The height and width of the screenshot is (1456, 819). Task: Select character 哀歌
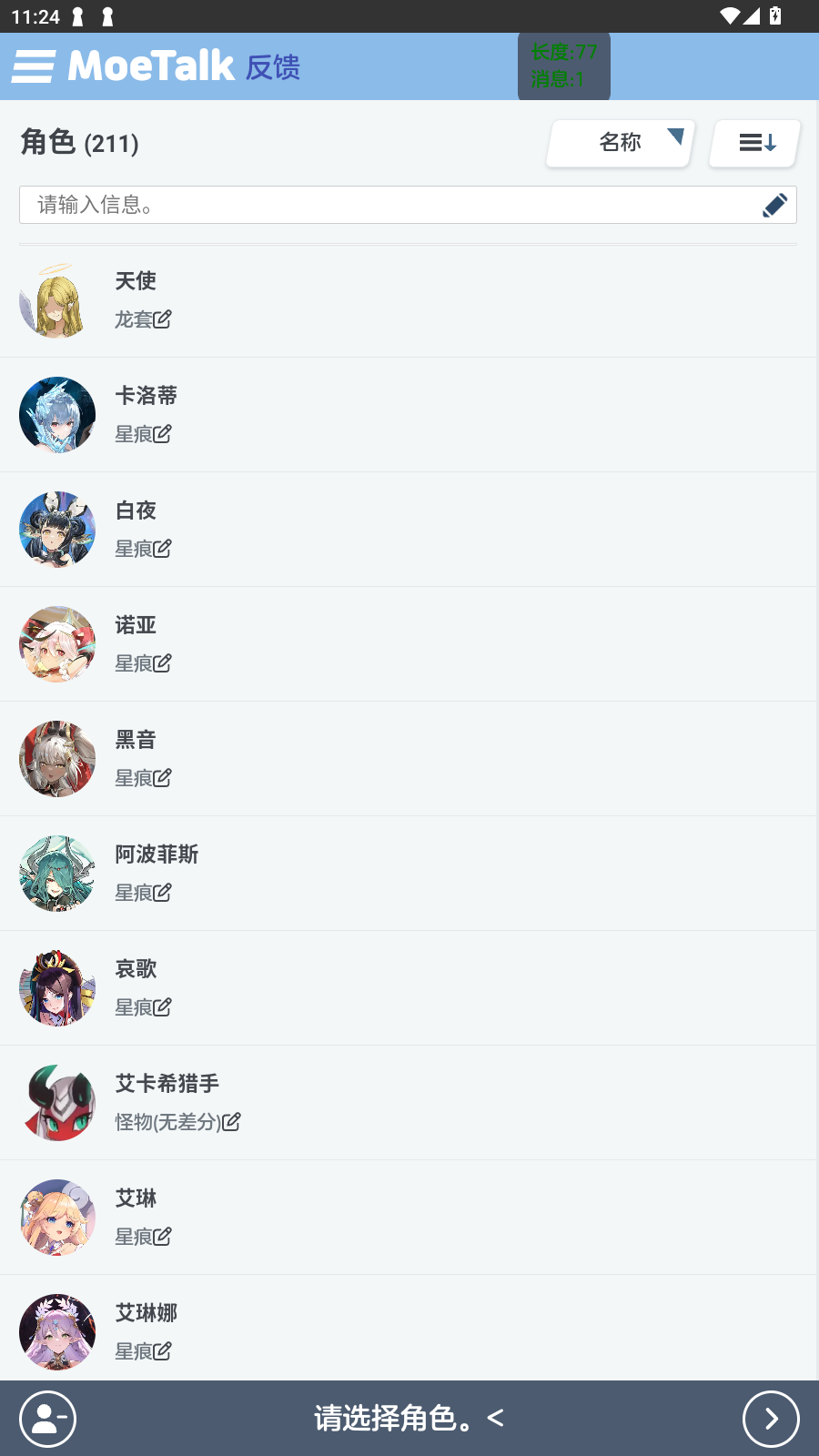135,969
